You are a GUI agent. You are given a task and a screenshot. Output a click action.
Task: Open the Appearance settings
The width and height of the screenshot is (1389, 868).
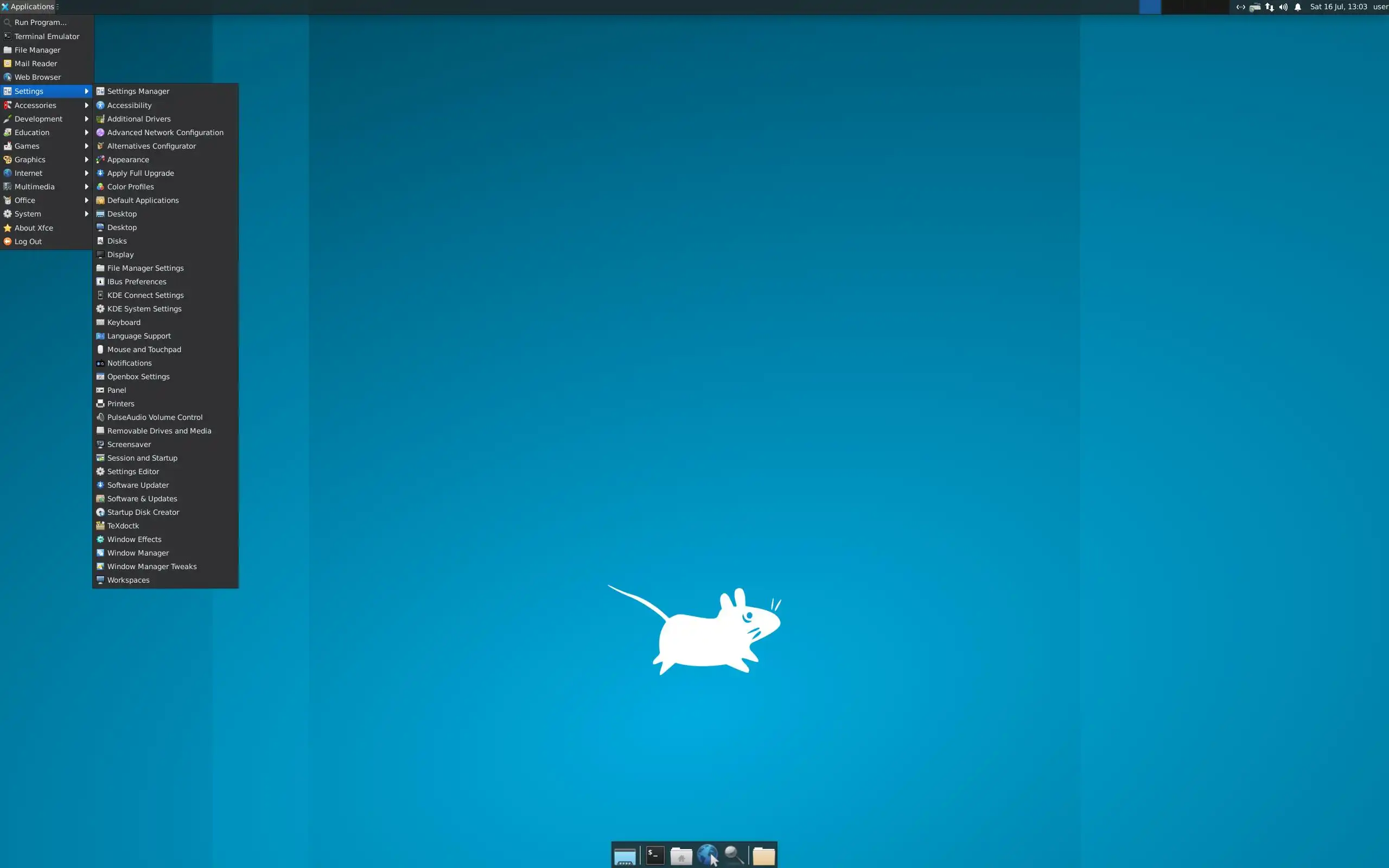(128, 159)
